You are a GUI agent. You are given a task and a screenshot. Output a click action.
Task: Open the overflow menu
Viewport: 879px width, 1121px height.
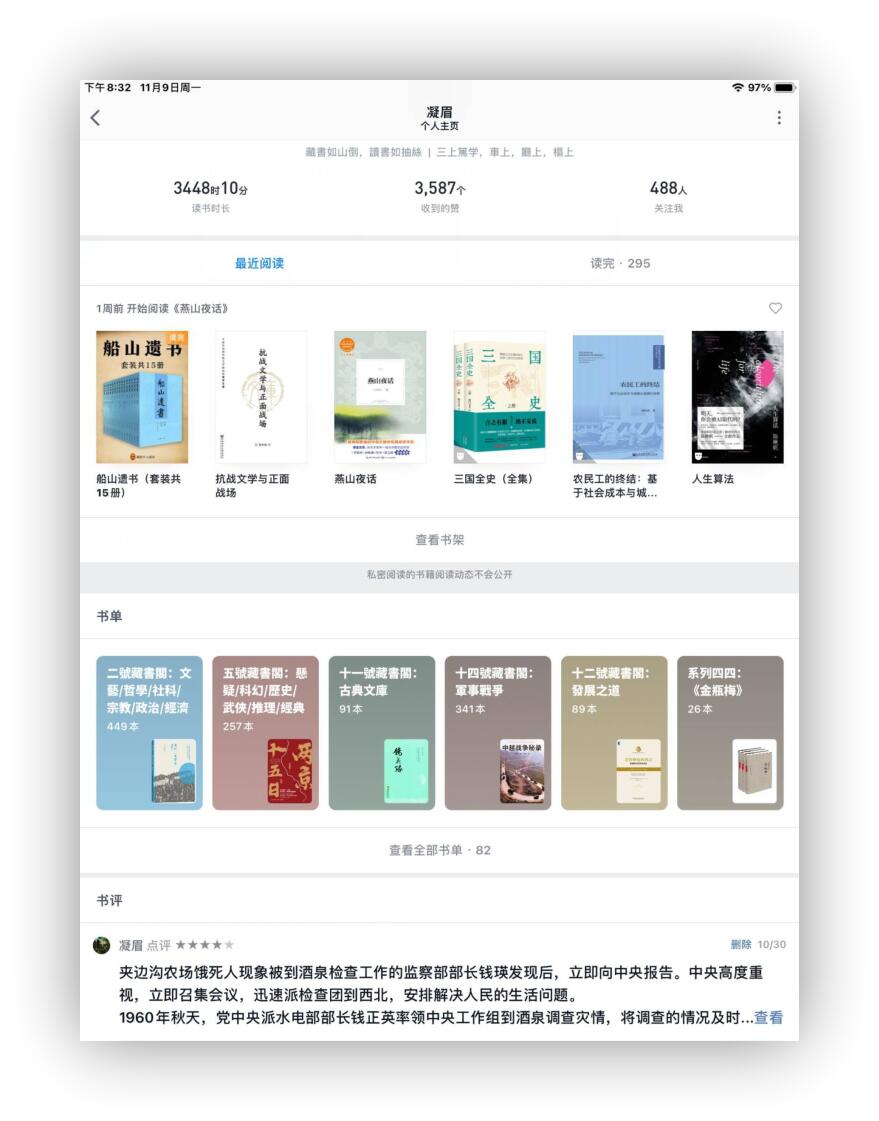point(779,118)
